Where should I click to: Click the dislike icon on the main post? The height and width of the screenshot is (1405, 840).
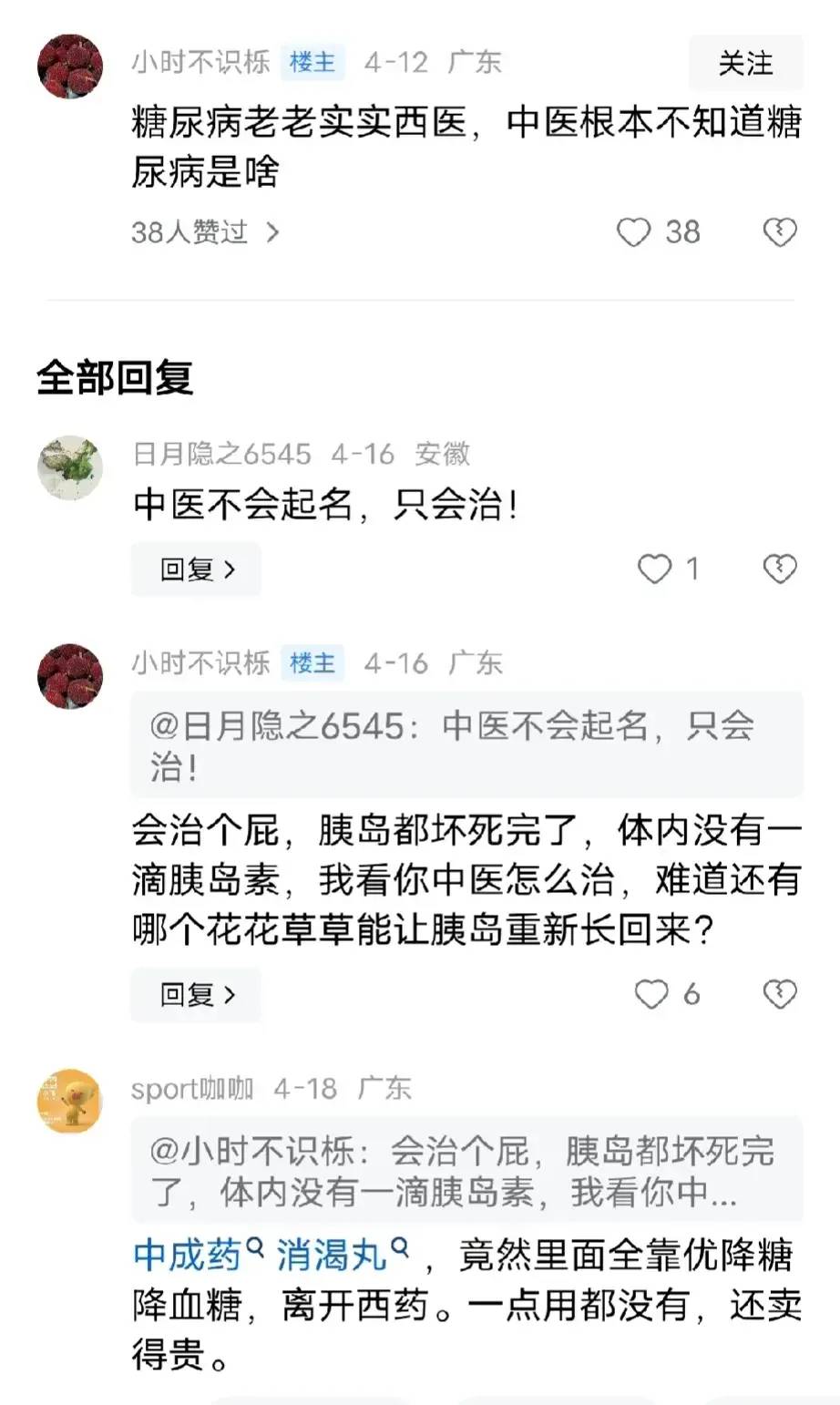pos(780,232)
